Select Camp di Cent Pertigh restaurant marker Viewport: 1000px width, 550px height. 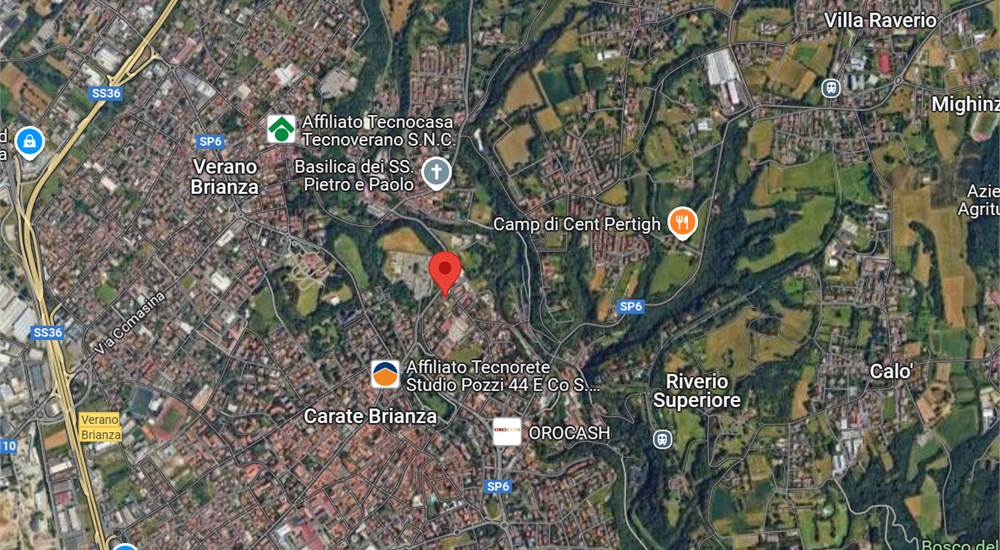(x=684, y=223)
